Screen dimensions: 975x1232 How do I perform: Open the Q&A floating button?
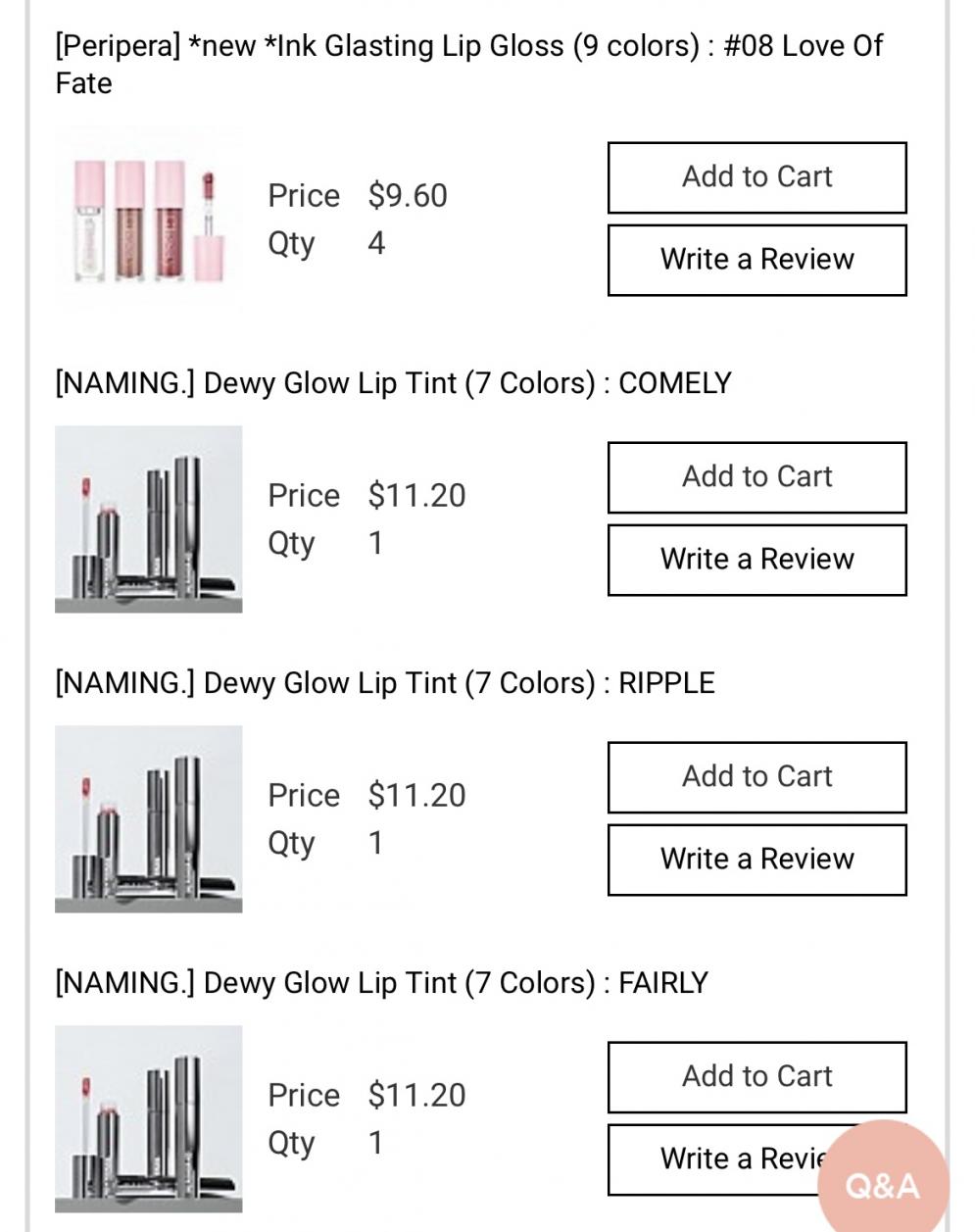point(882,1185)
